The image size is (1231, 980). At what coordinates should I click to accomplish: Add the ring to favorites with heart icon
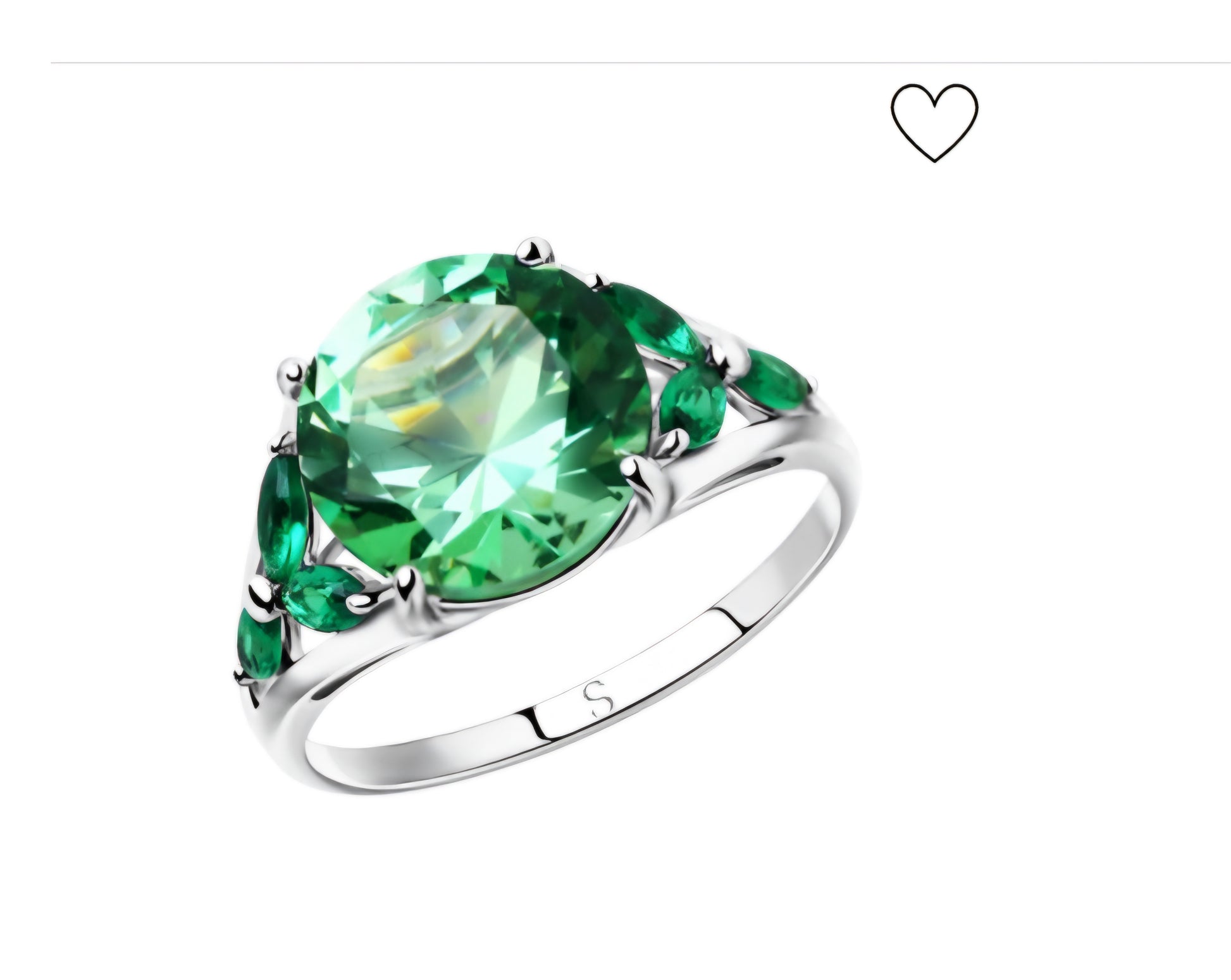[x=934, y=123]
